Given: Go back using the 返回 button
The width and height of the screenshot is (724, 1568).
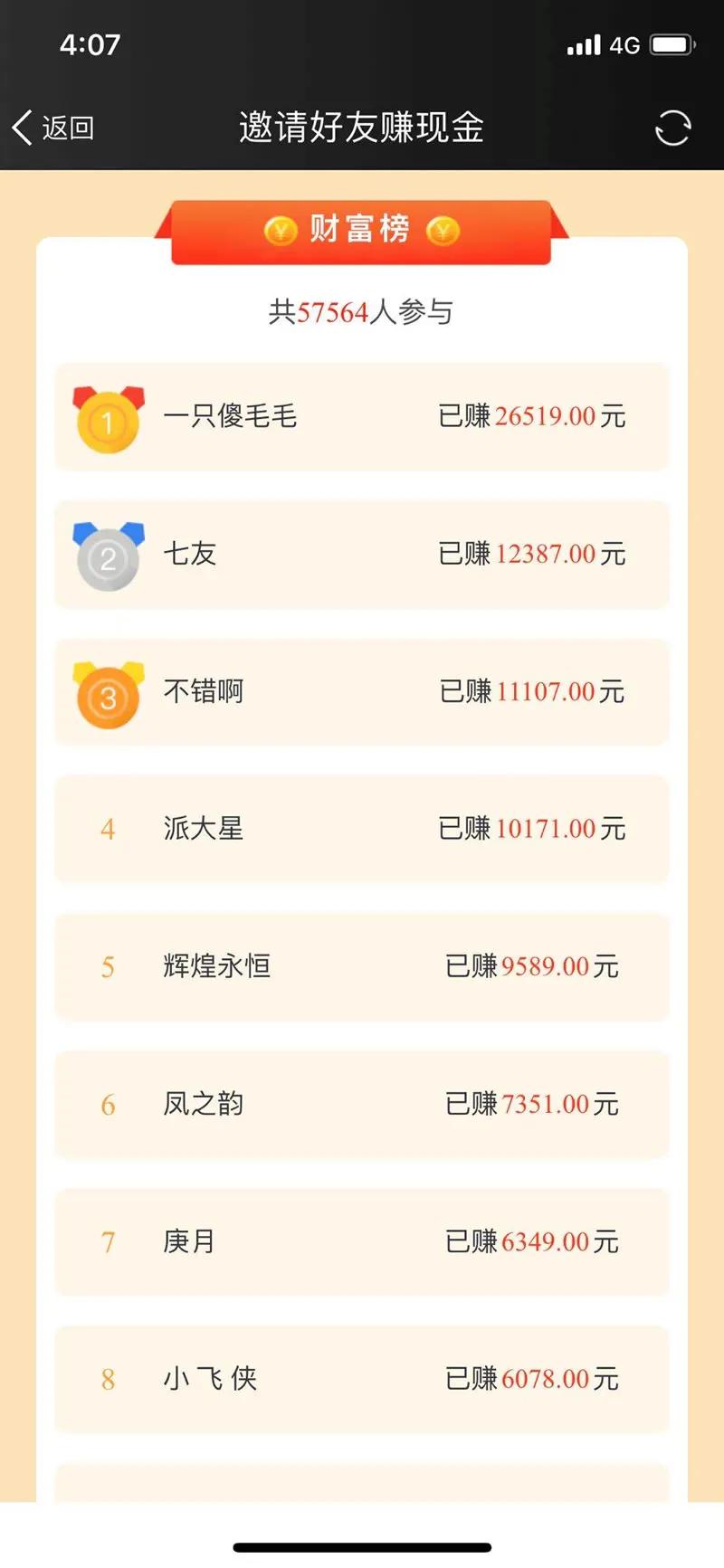Looking at the screenshot, I should coord(54,128).
